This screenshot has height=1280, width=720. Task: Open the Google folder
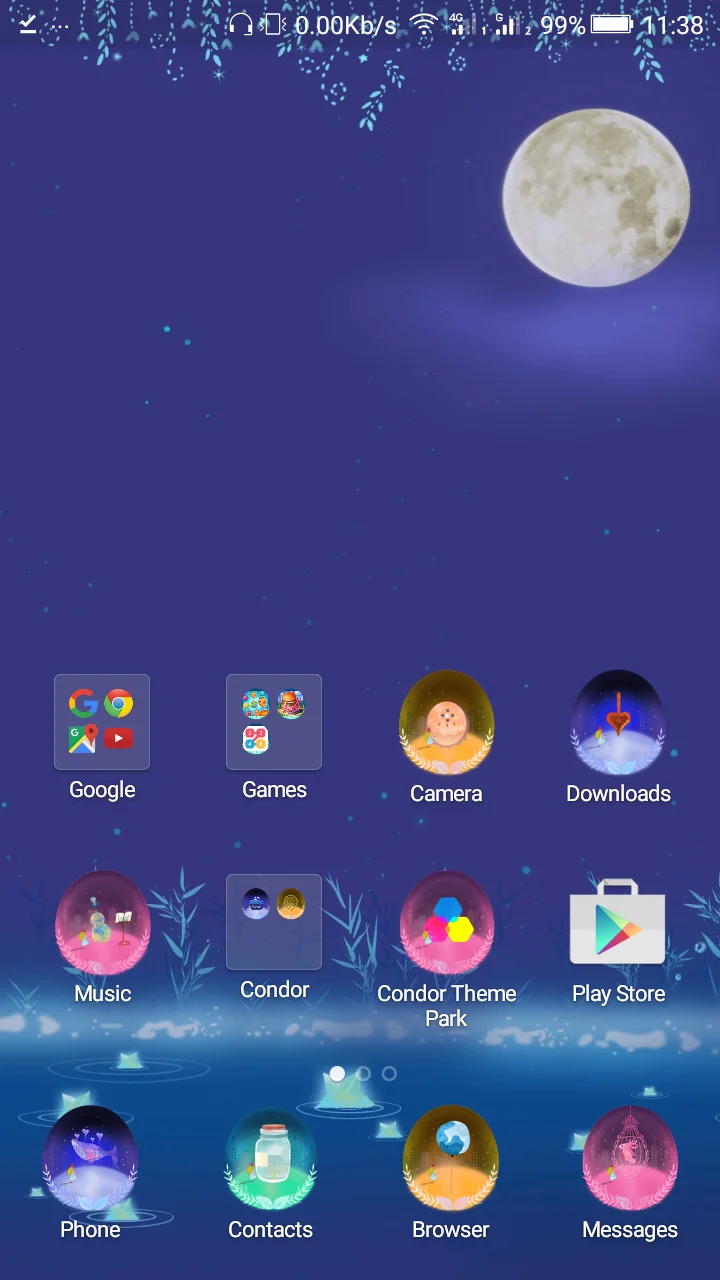pyautogui.click(x=102, y=723)
